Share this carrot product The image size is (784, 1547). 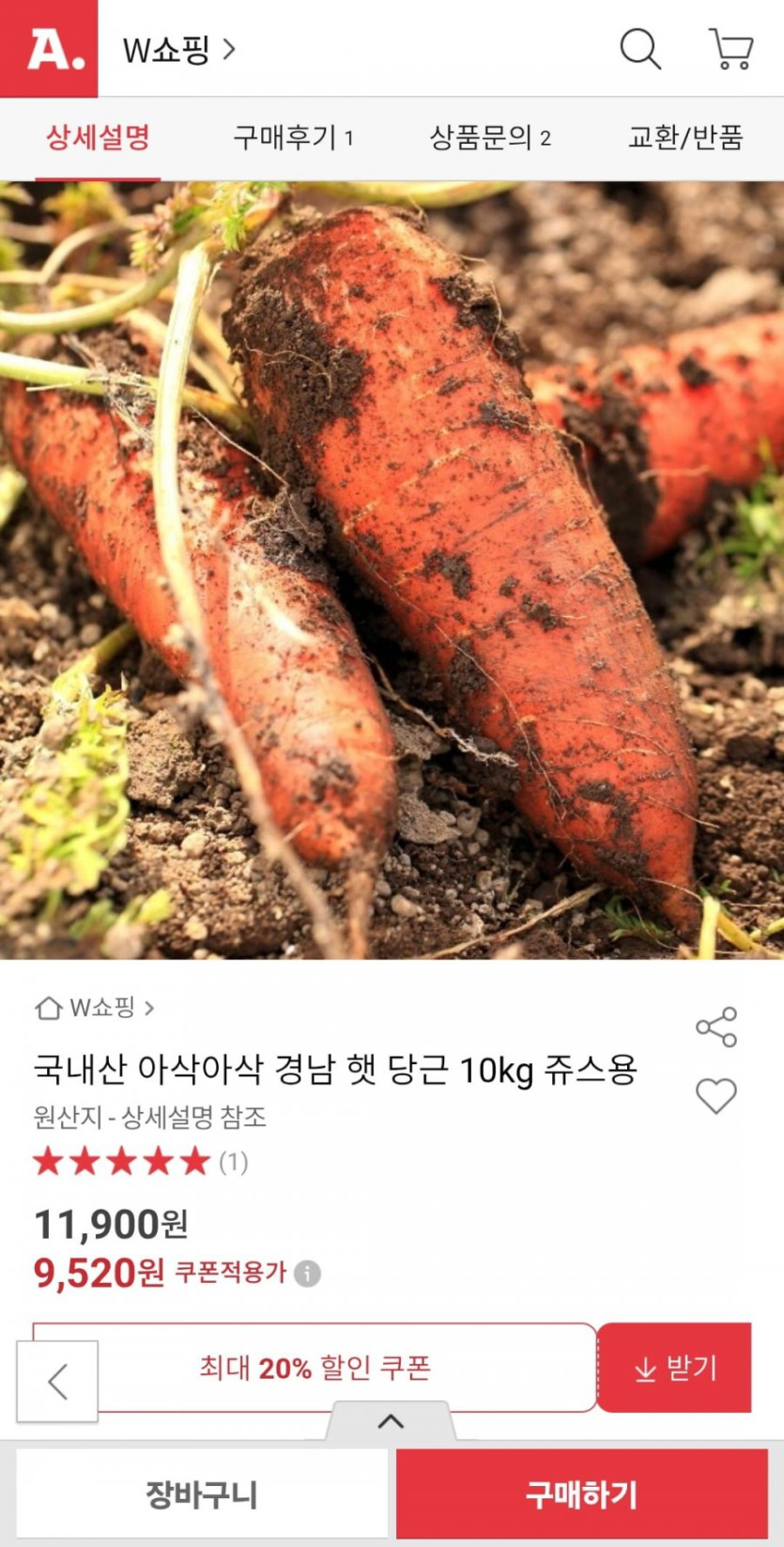pyautogui.click(x=716, y=1027)
